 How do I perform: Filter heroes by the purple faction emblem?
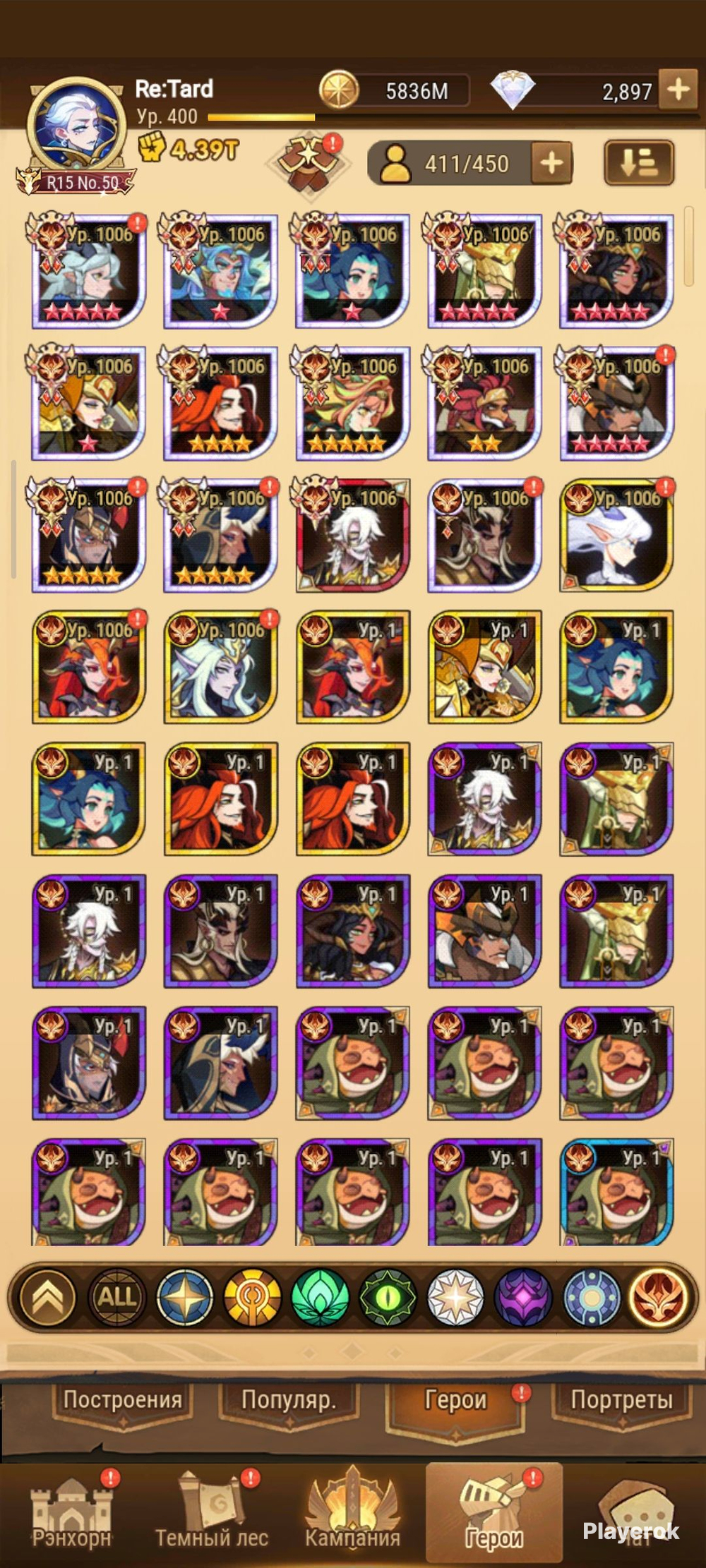coord(523,1297)
